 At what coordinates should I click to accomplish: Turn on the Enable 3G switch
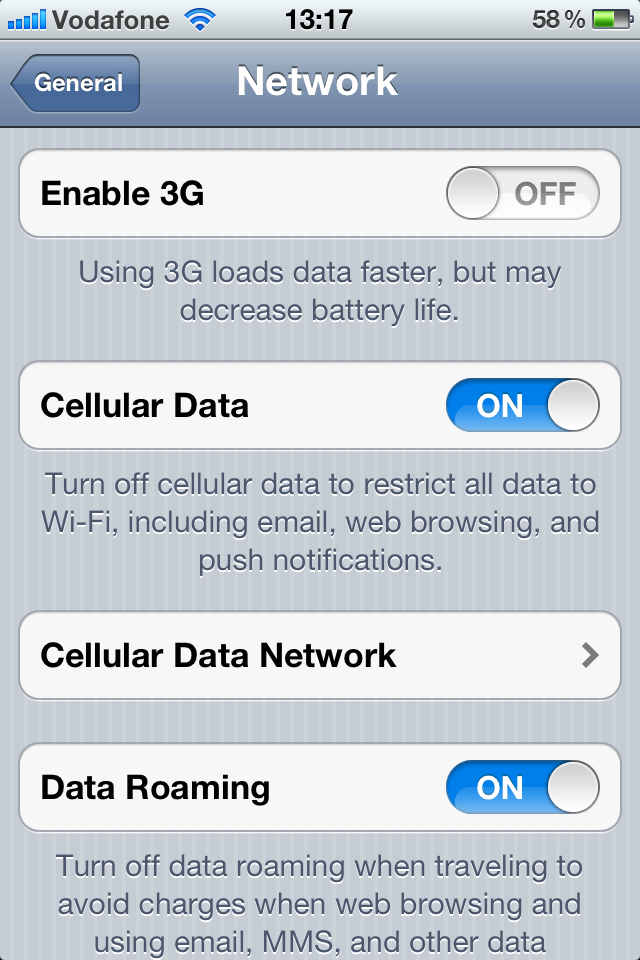522,193
